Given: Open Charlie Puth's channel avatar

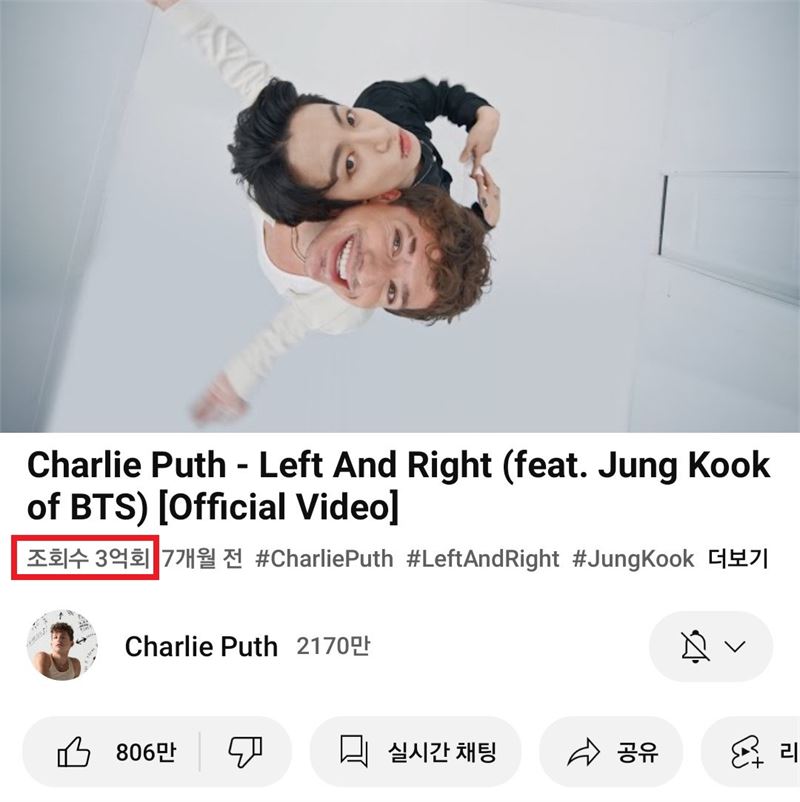Looking at the screenshot, I should tap(62, 645).
